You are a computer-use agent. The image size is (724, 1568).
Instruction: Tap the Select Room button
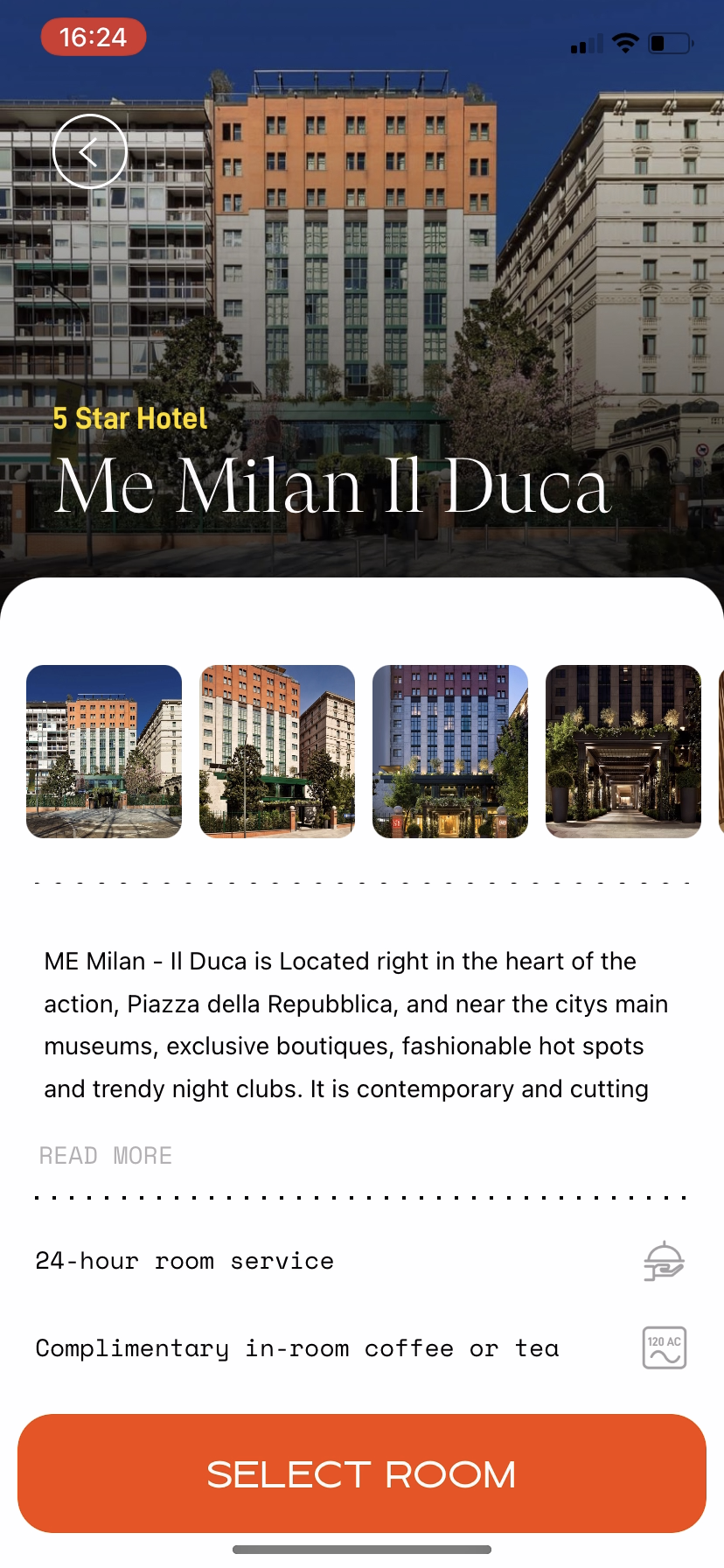362,1473
